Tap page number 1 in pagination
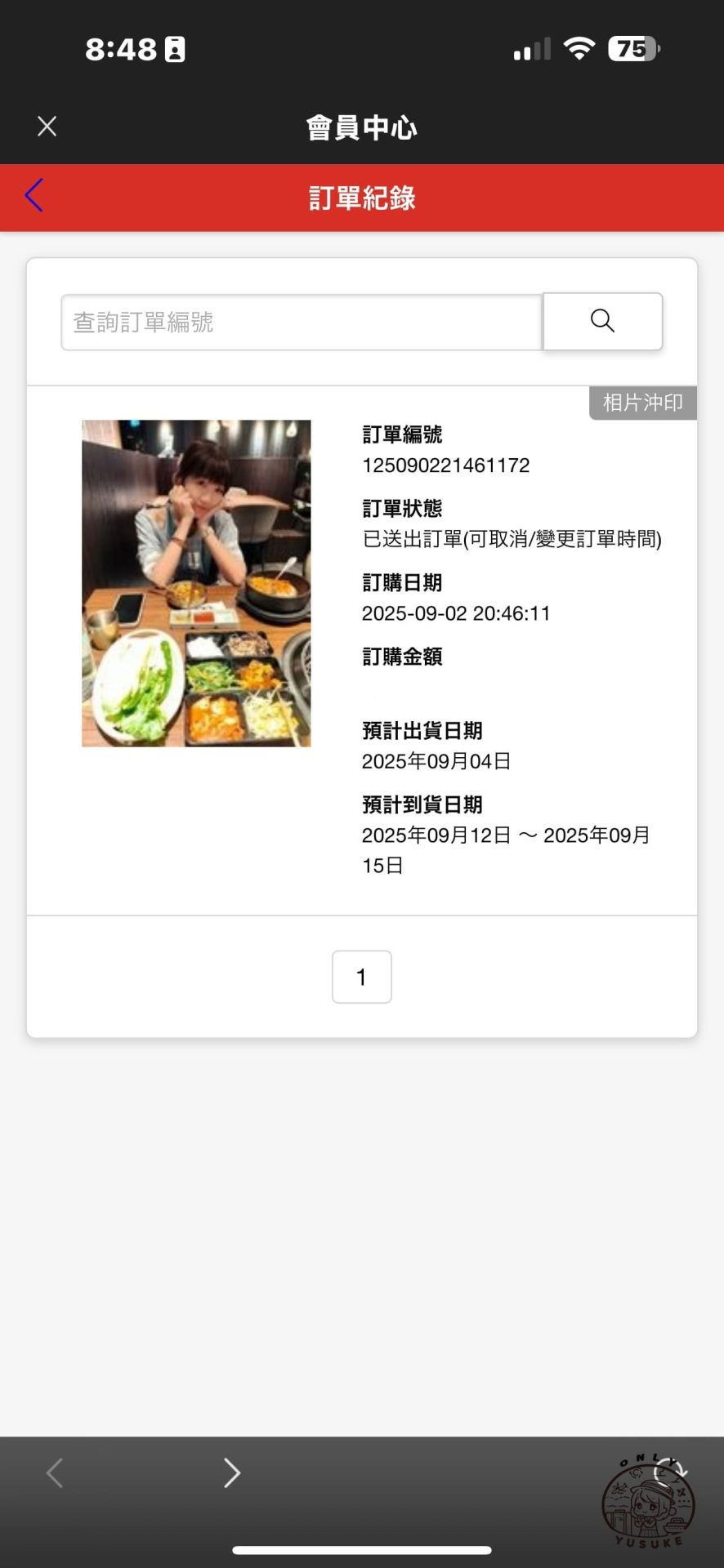 coord(362,977)
